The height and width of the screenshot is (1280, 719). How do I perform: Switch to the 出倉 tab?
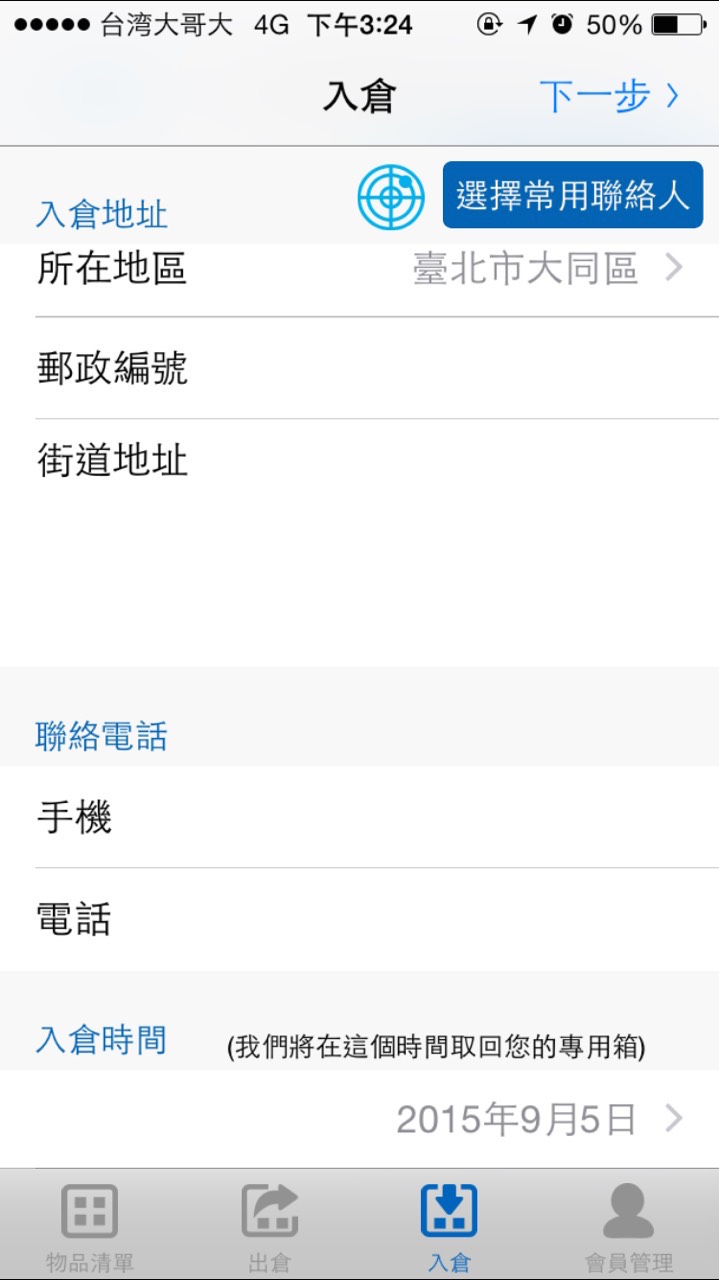(x=270, y=1226)
